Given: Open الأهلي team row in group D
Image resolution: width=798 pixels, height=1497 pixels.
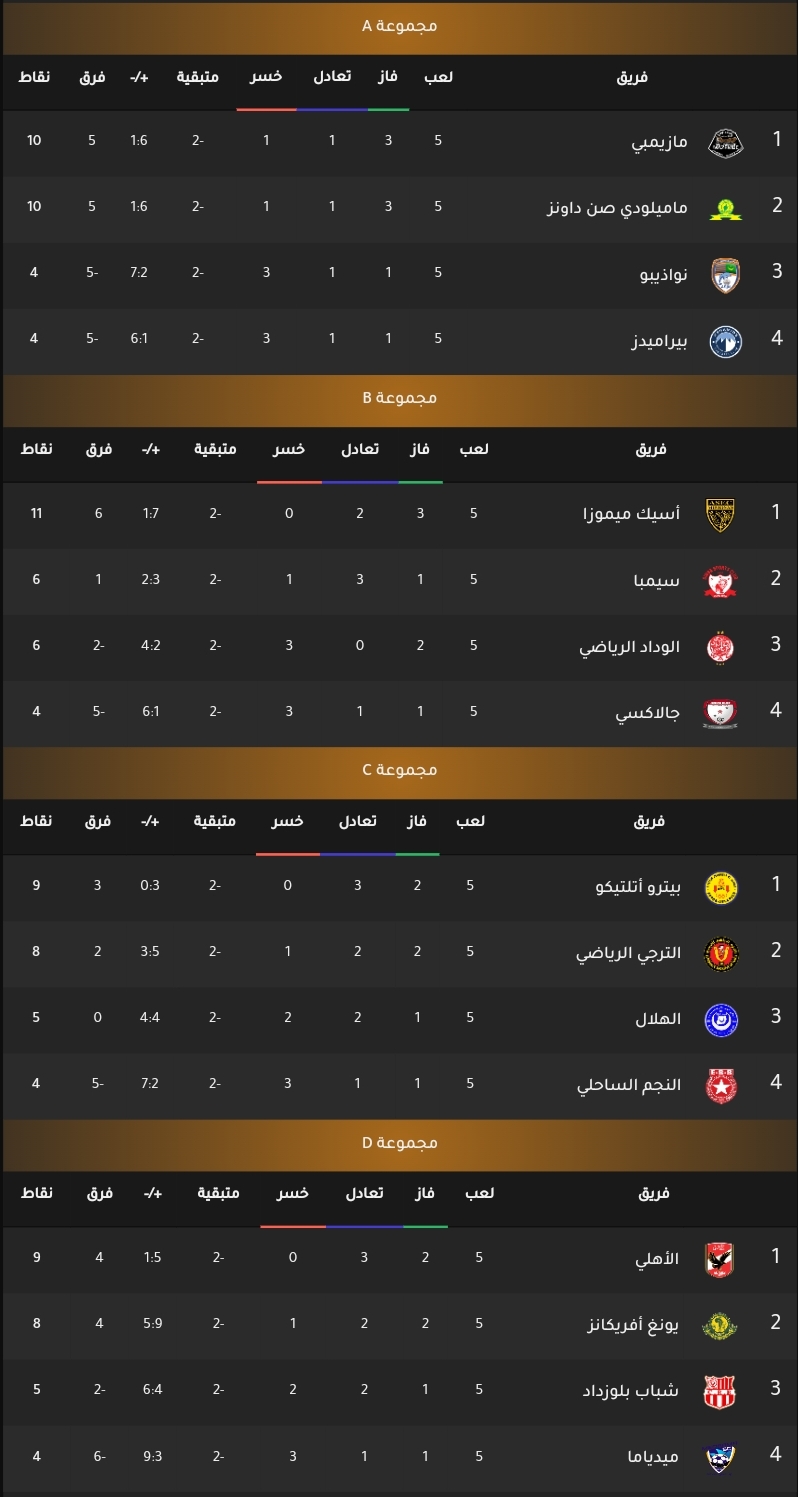Looking at the screenshot, I should tap(399, 1258).
